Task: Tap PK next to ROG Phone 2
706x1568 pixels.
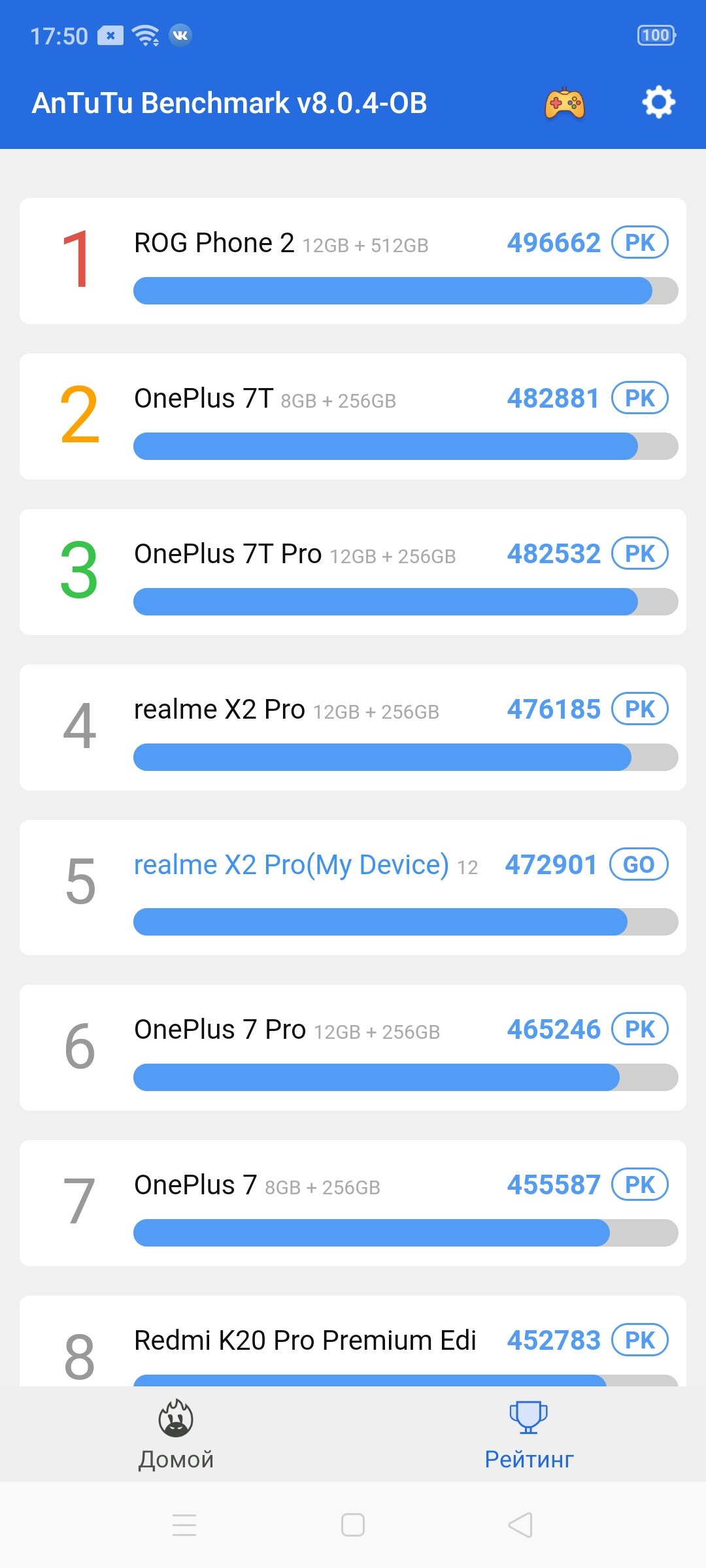Action: pos(640,242)
